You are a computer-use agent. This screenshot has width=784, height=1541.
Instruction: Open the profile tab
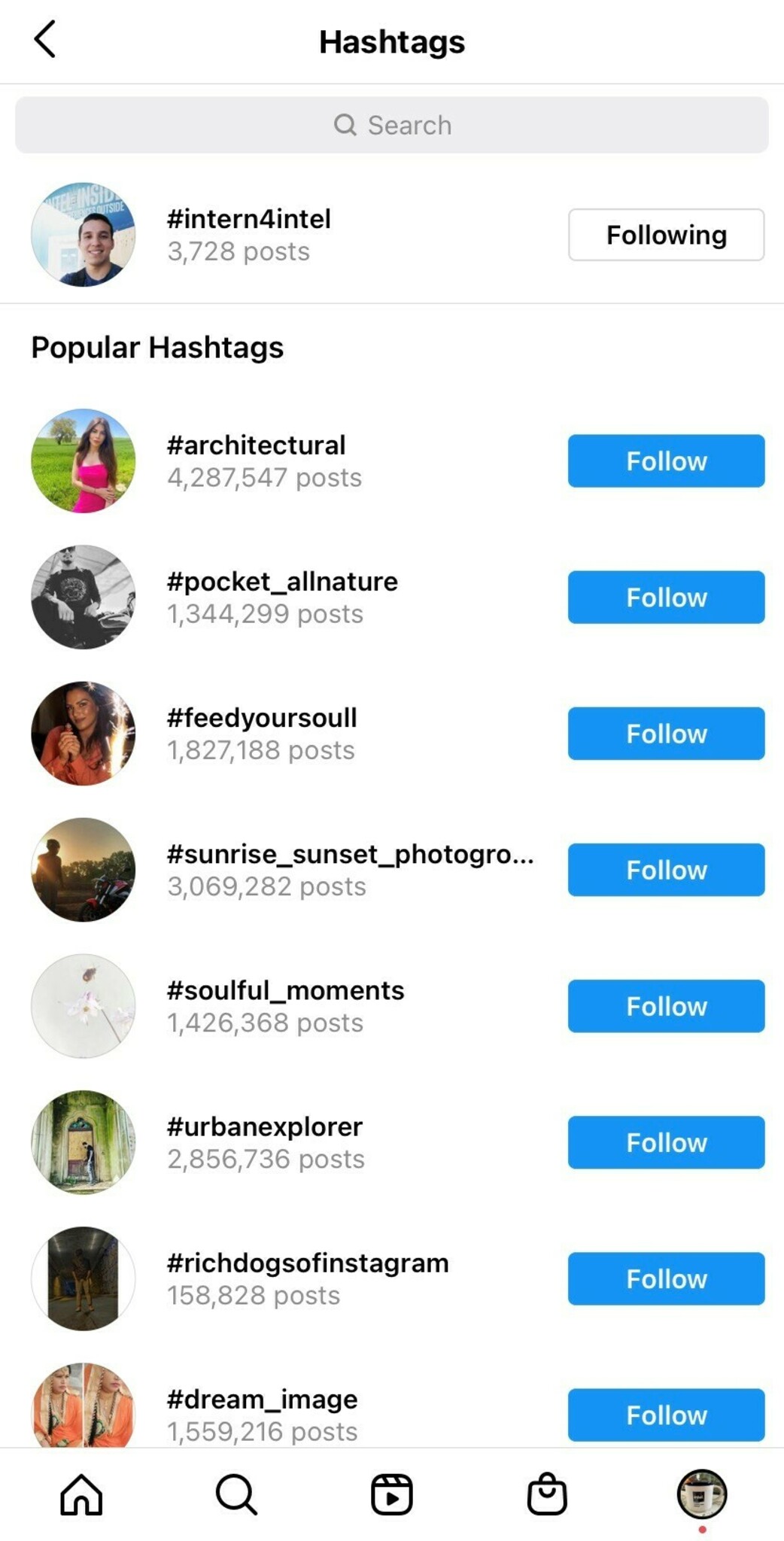(702, 1494)
